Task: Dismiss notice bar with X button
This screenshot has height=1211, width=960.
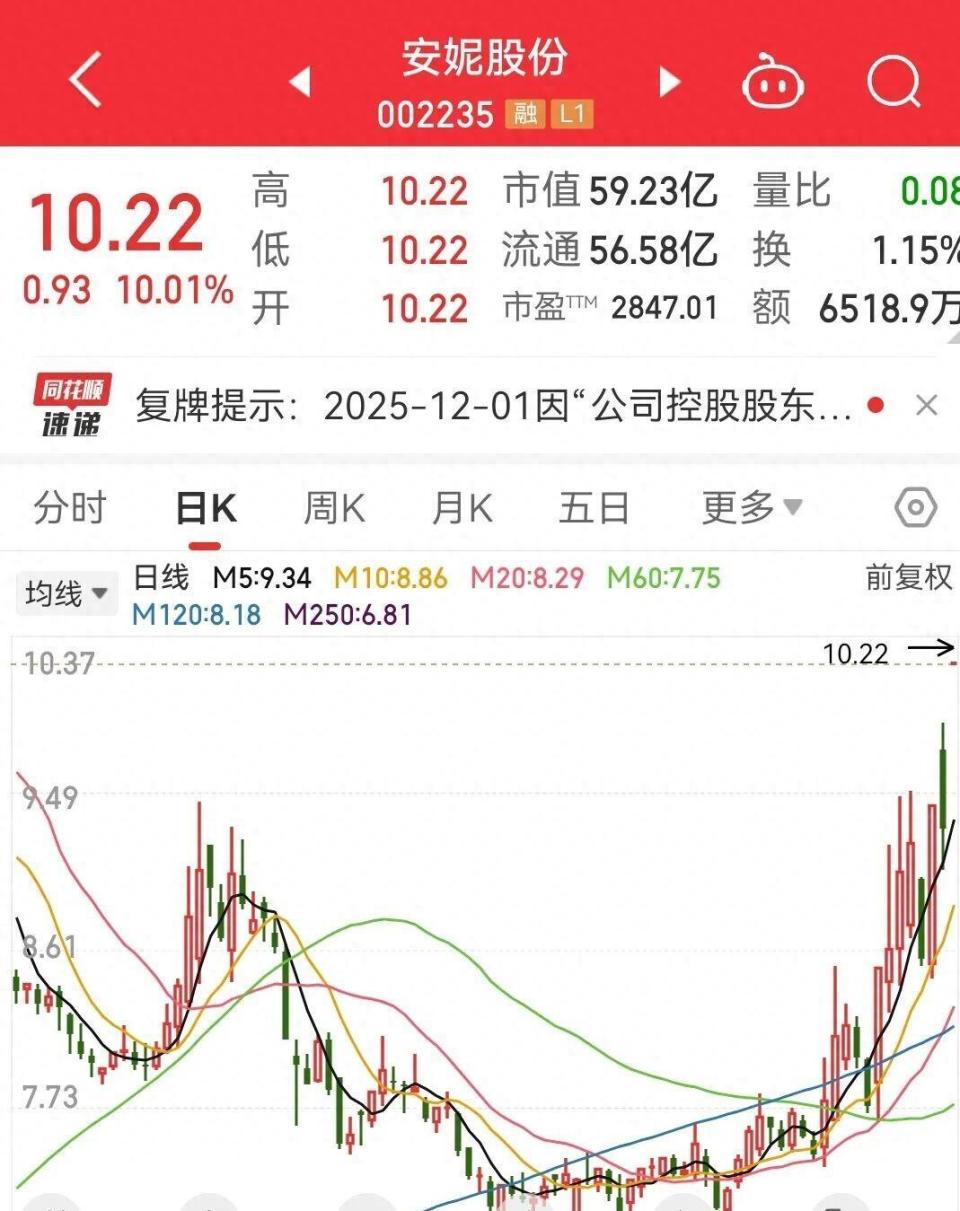Action: (x=928, y=406)
